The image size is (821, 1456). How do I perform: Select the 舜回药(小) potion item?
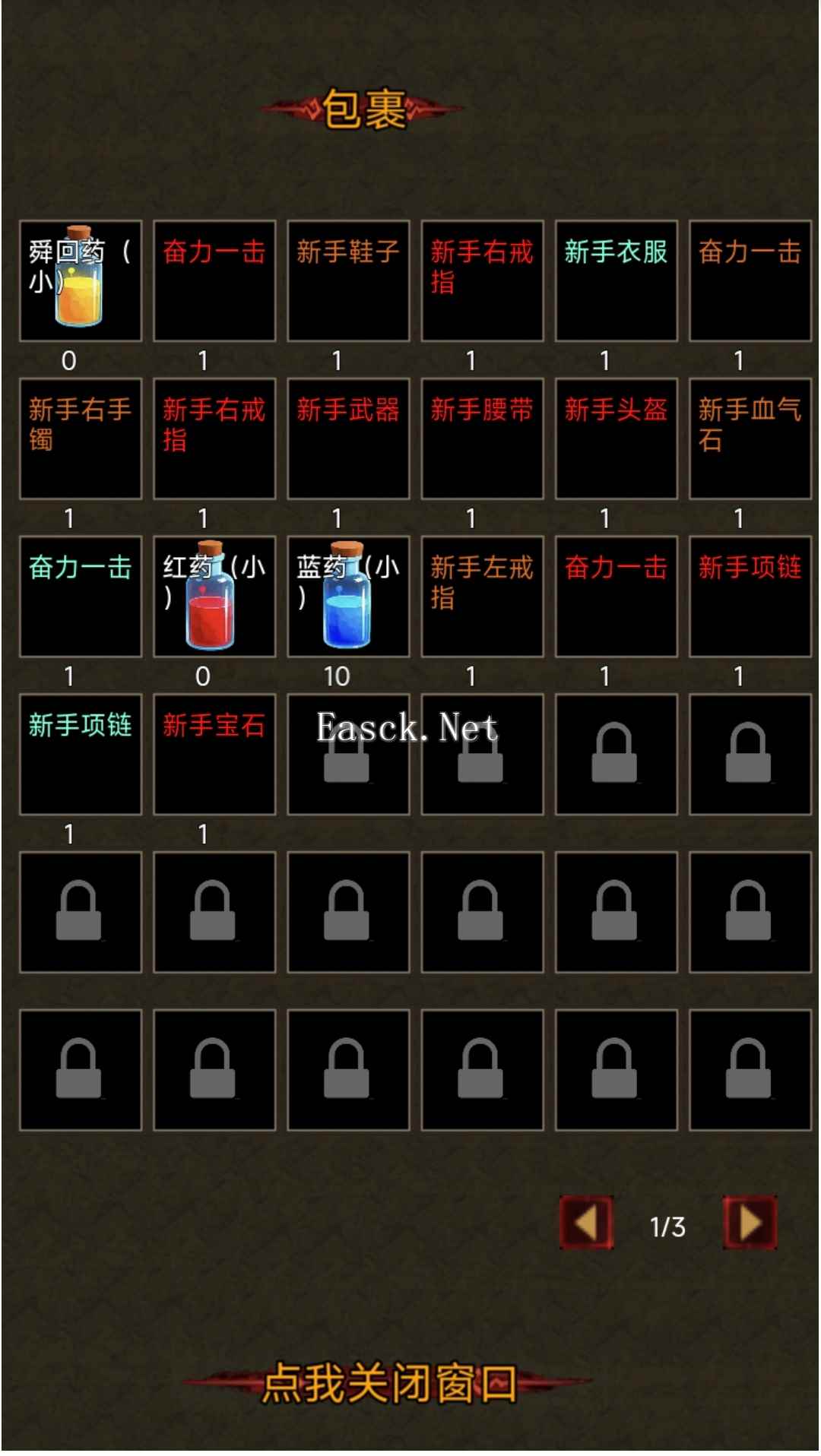point(81,280)
